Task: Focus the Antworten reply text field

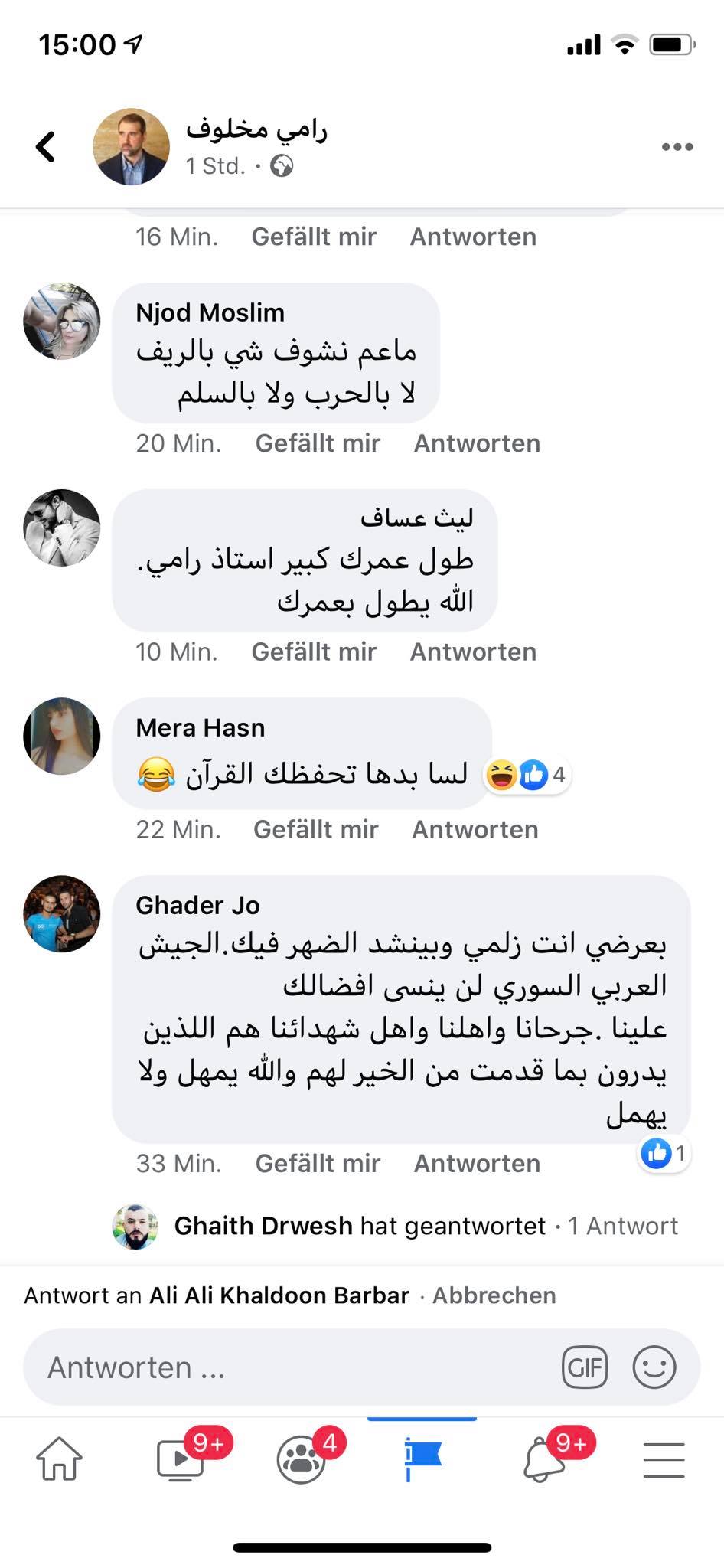Action: pyautogui.click(x=291, y=1367)
